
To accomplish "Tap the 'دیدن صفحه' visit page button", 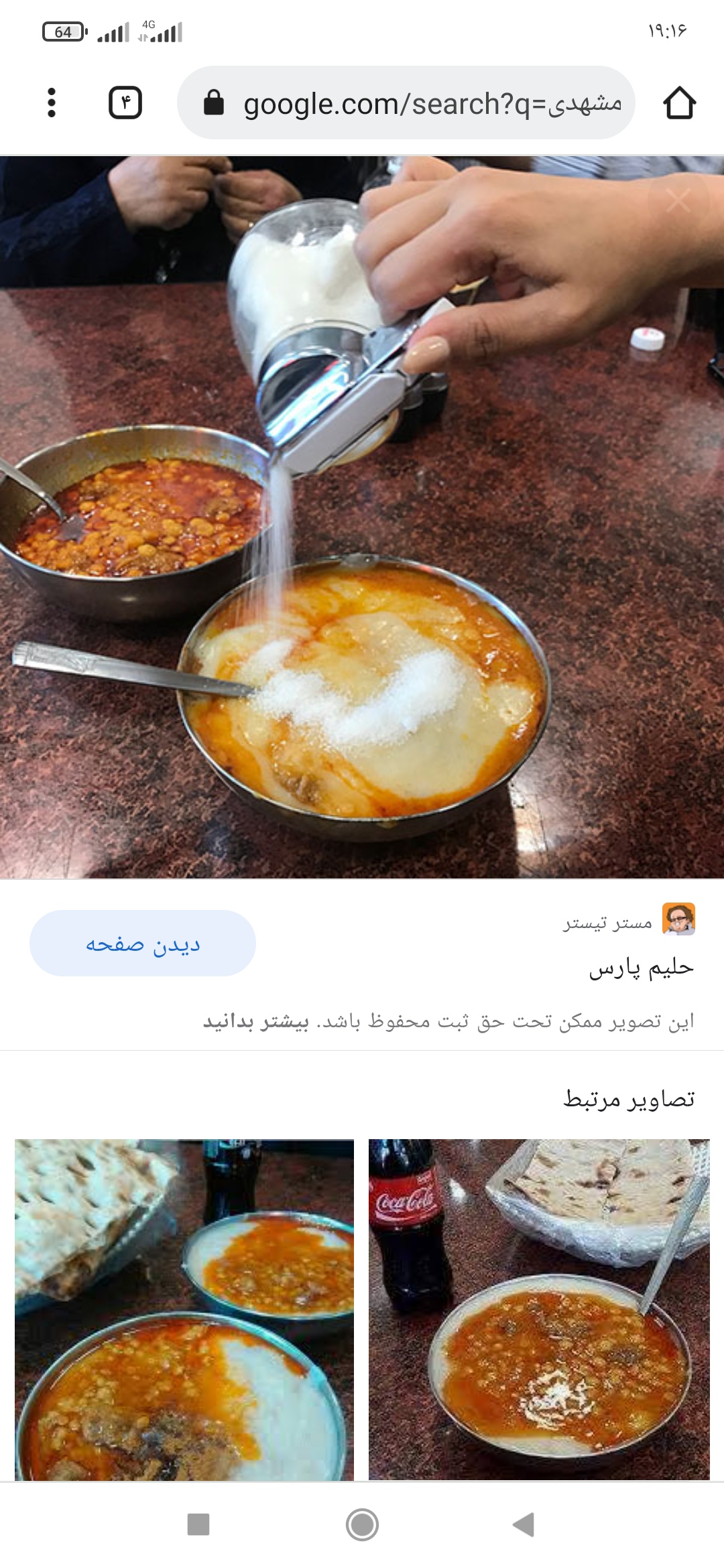I will coord(143,943).
